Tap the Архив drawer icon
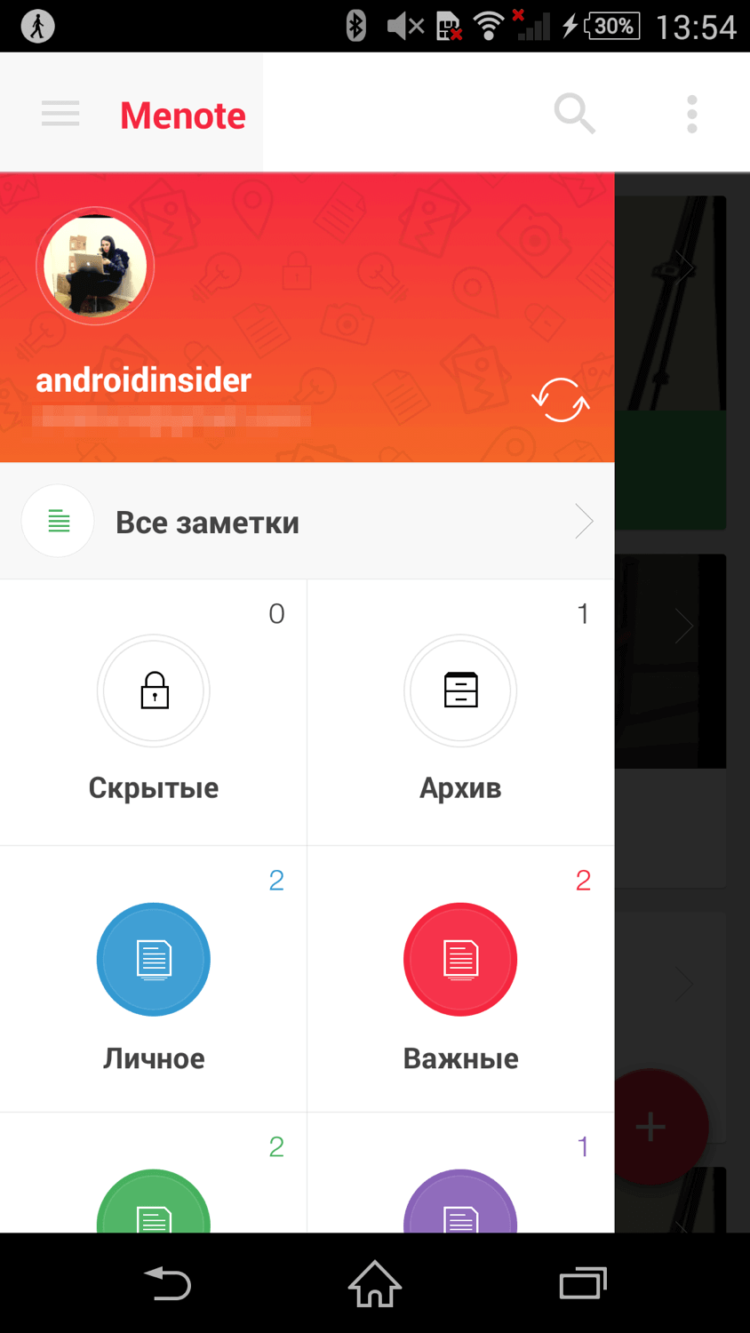Viewport: 750px width, 1333px height. pyautogui.click(x=460, y=691)
